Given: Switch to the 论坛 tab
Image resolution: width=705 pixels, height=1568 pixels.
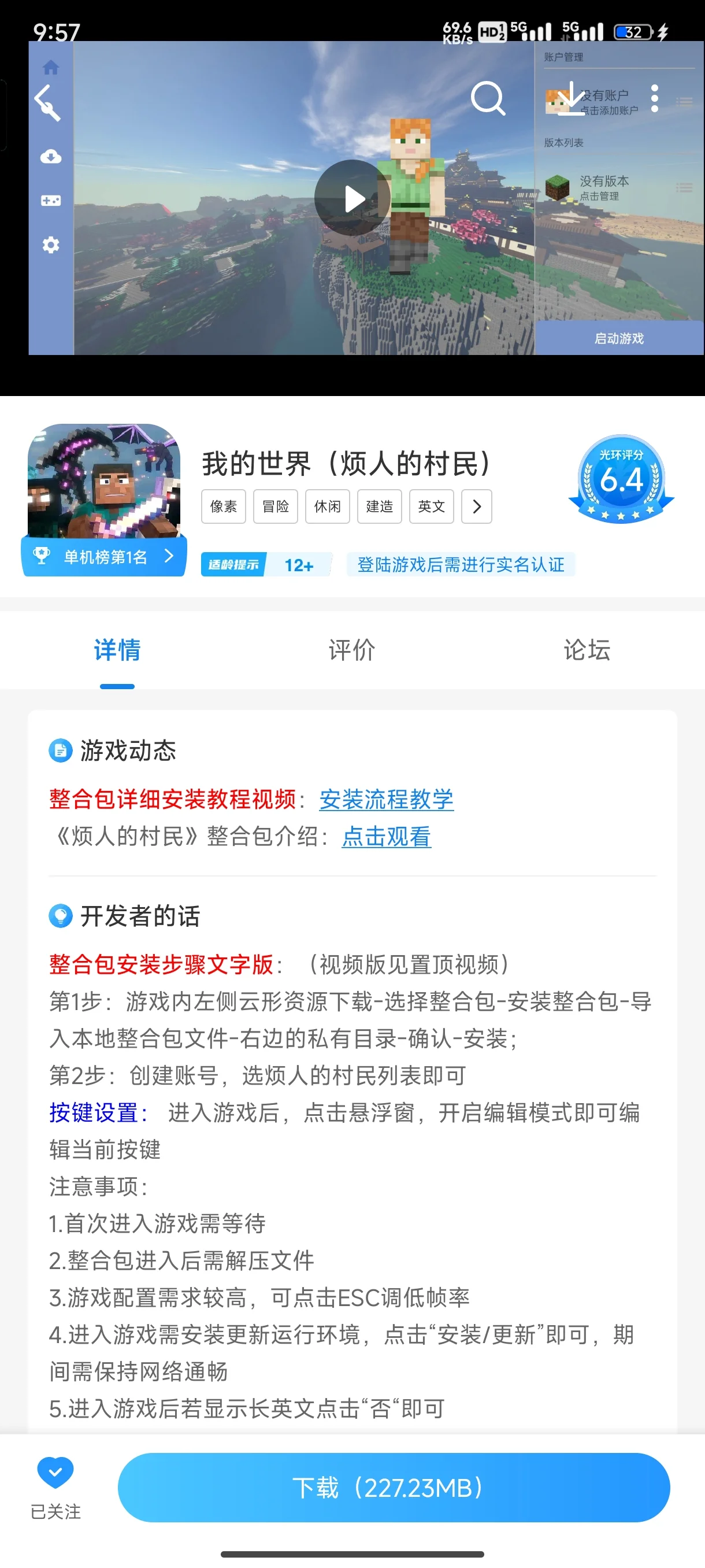Looking at the screenshot, I should 587,650.
